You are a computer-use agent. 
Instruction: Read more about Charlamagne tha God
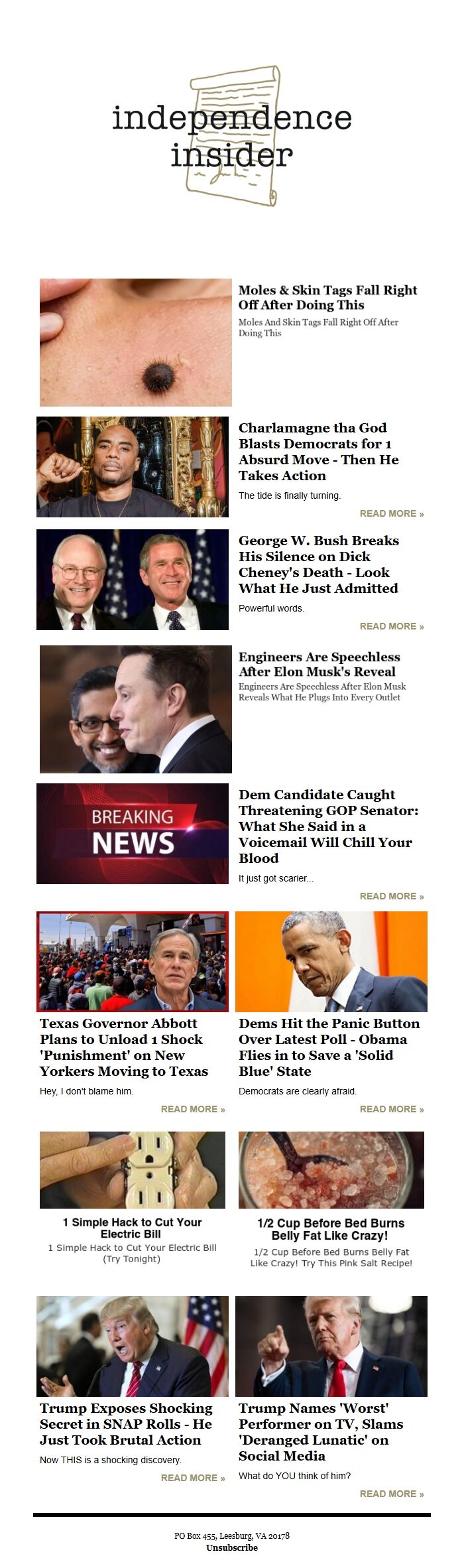click(391, 513)
